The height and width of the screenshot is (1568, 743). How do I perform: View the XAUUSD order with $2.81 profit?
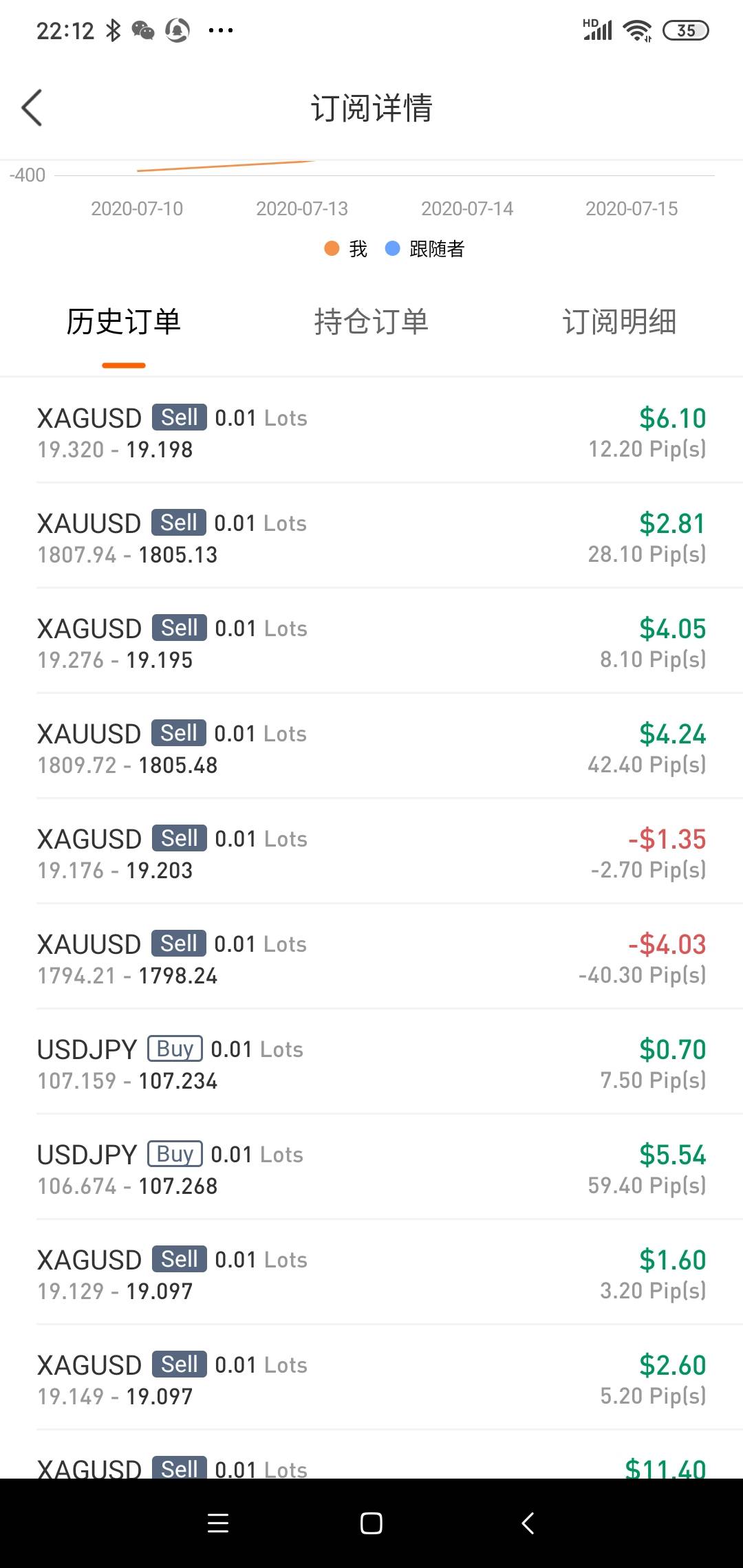[371, 538]
